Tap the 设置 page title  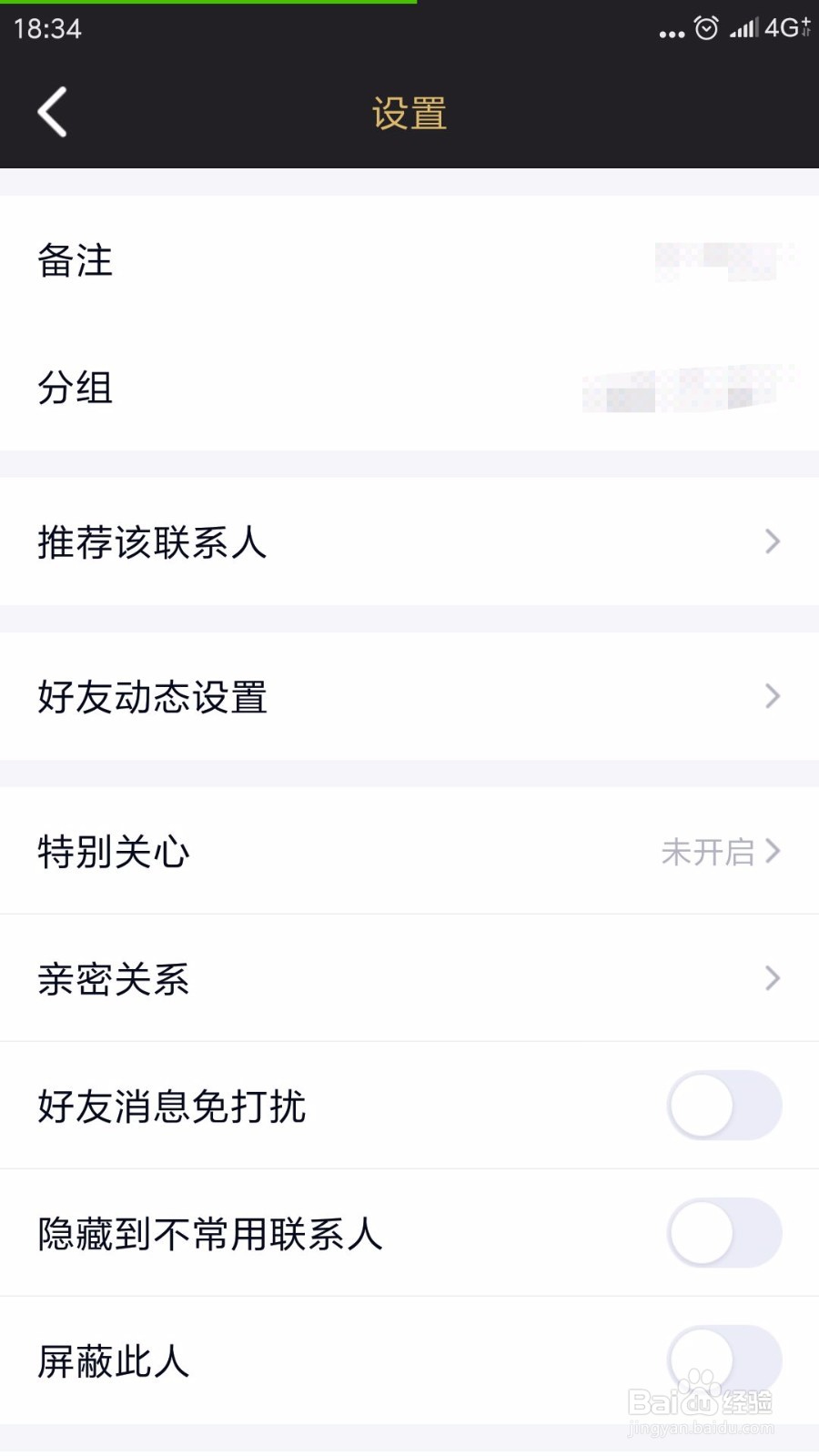click(x=409, y=111)
